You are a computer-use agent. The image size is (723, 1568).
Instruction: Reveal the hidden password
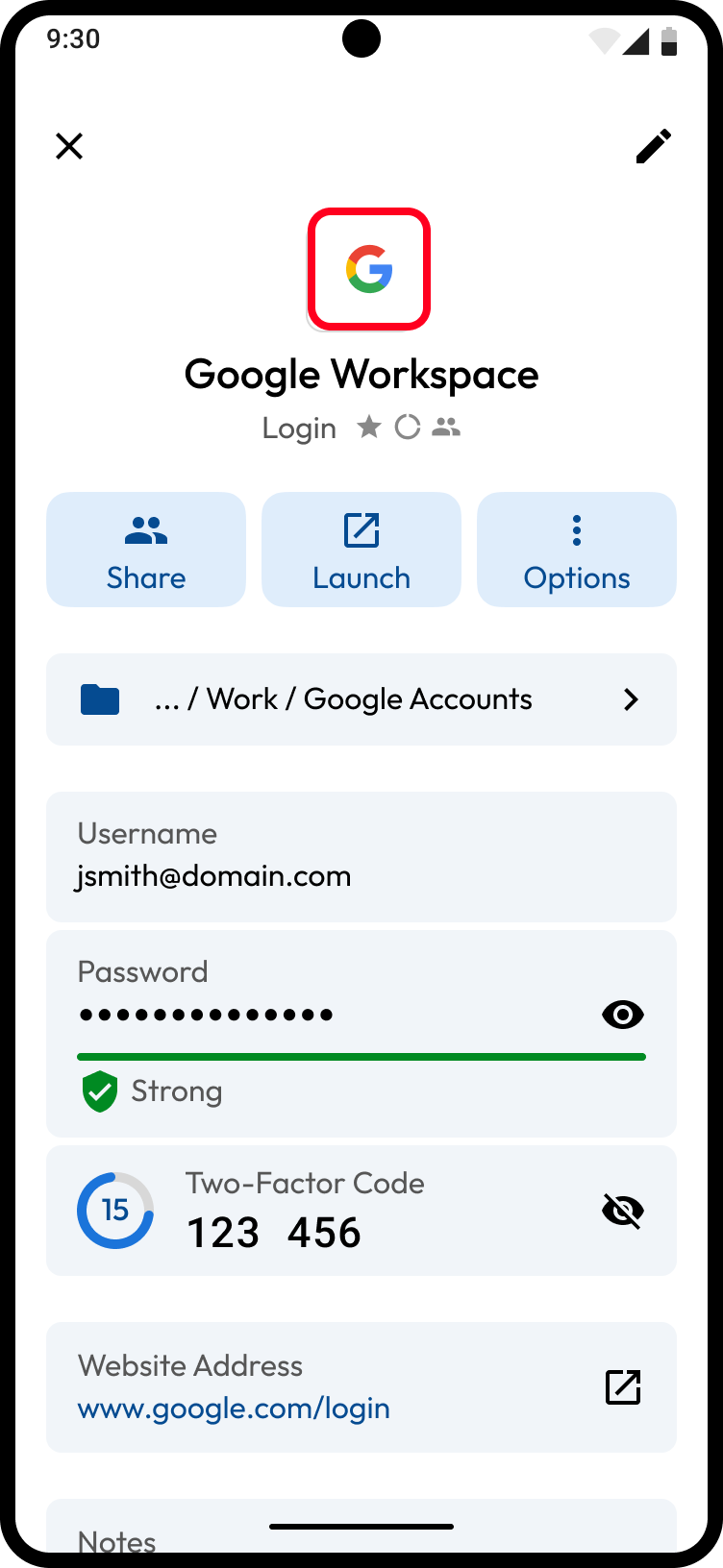622,1015
